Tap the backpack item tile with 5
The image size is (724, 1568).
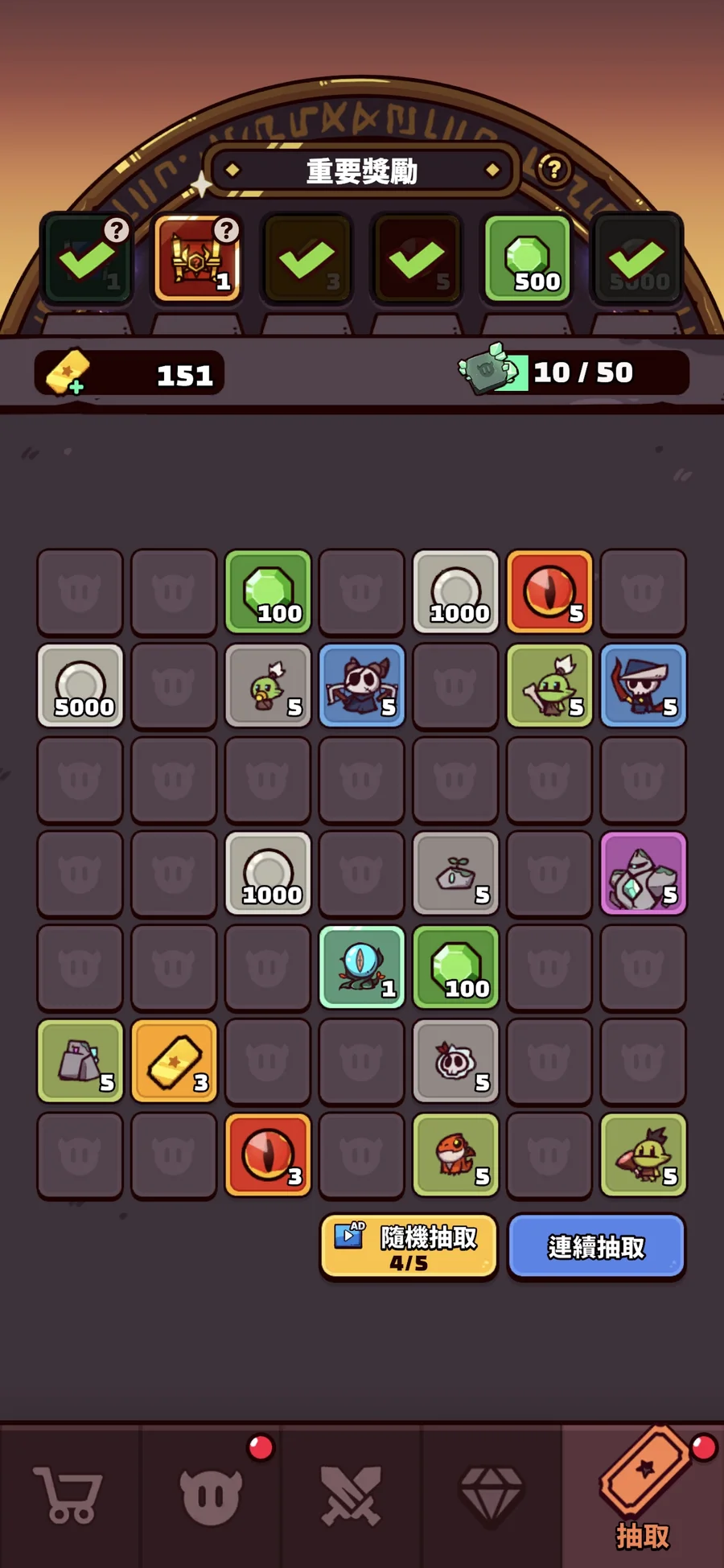coord(80,1061)
